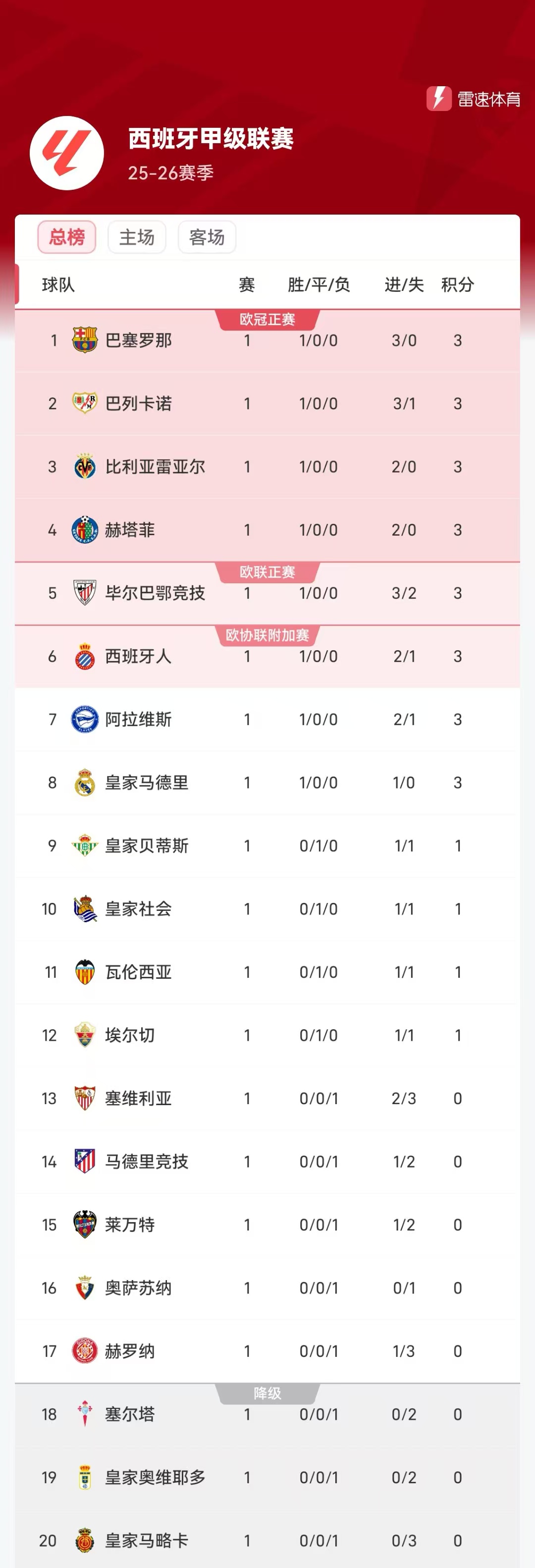
Task: Click the Valencia club crest
Action: tap(84, 972)
